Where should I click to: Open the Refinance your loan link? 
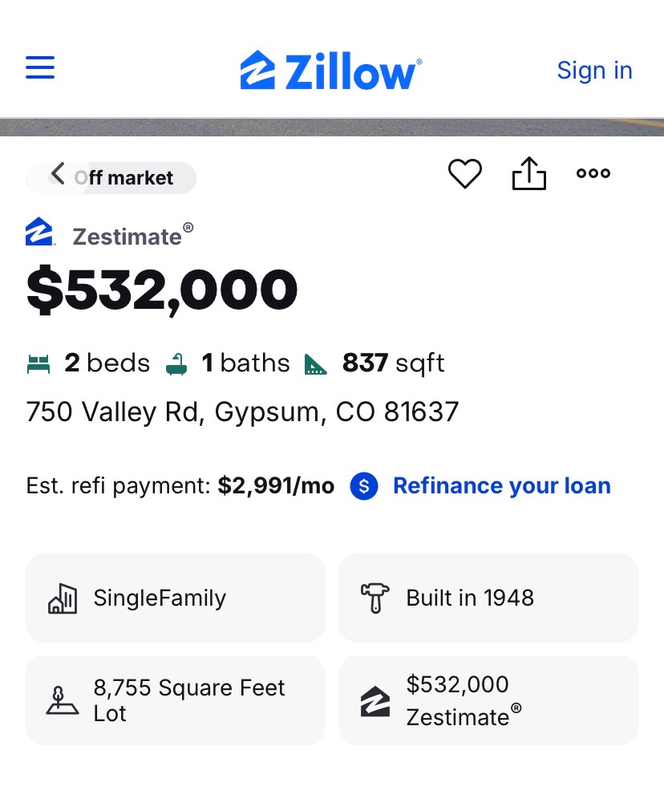(501, 486)
